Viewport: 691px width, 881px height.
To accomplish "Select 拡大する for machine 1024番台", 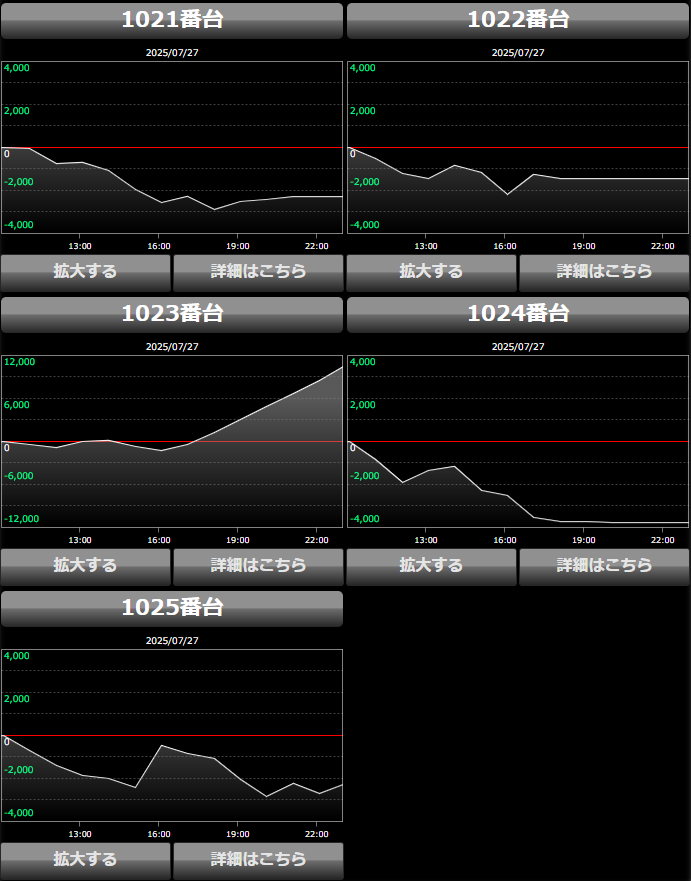I will (431, 565).
